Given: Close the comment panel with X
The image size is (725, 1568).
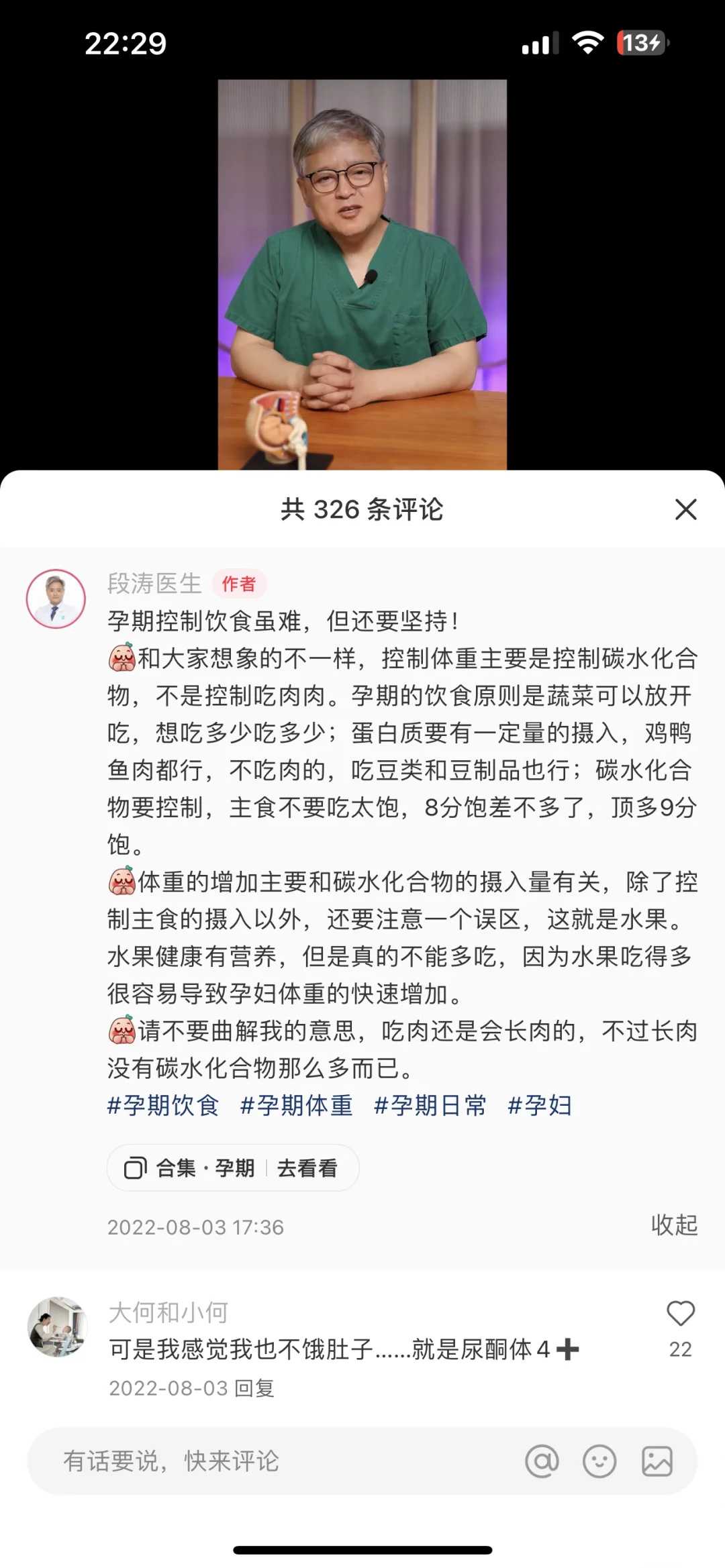Looking at the screenshot, I should tap(687, 511).
